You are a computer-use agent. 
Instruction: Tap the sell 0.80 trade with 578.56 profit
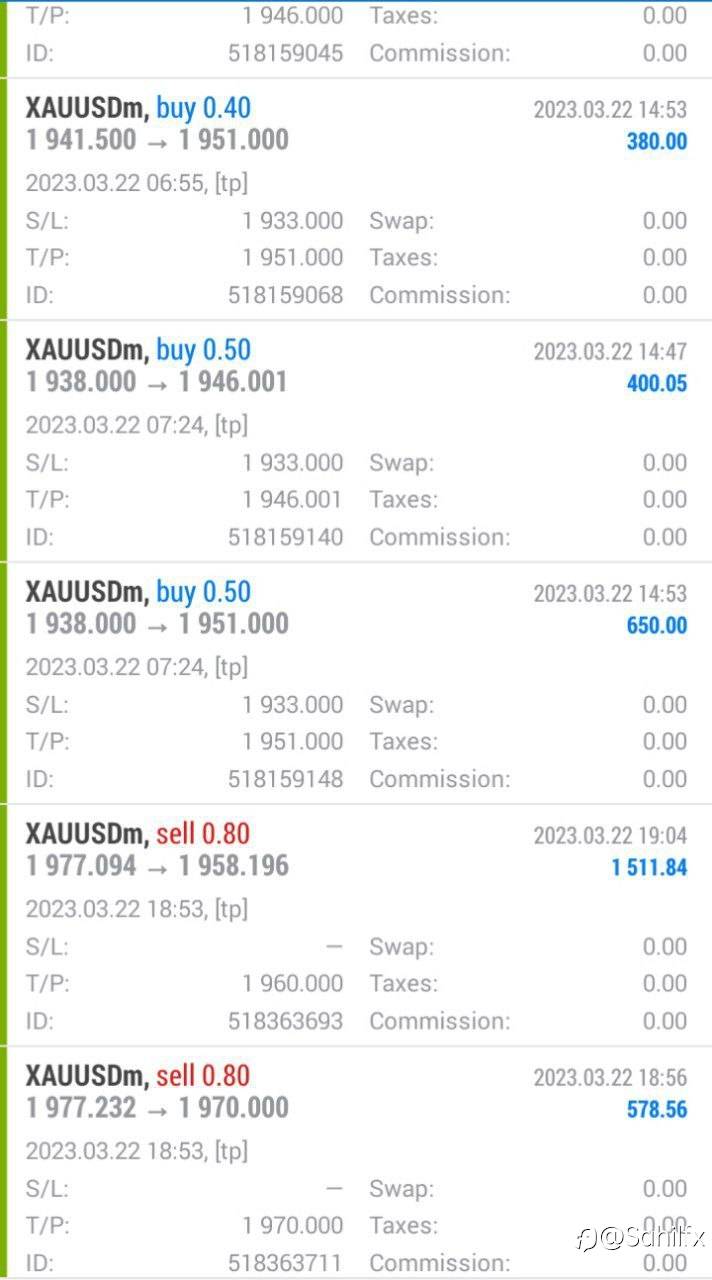(x=356, y=1163)
